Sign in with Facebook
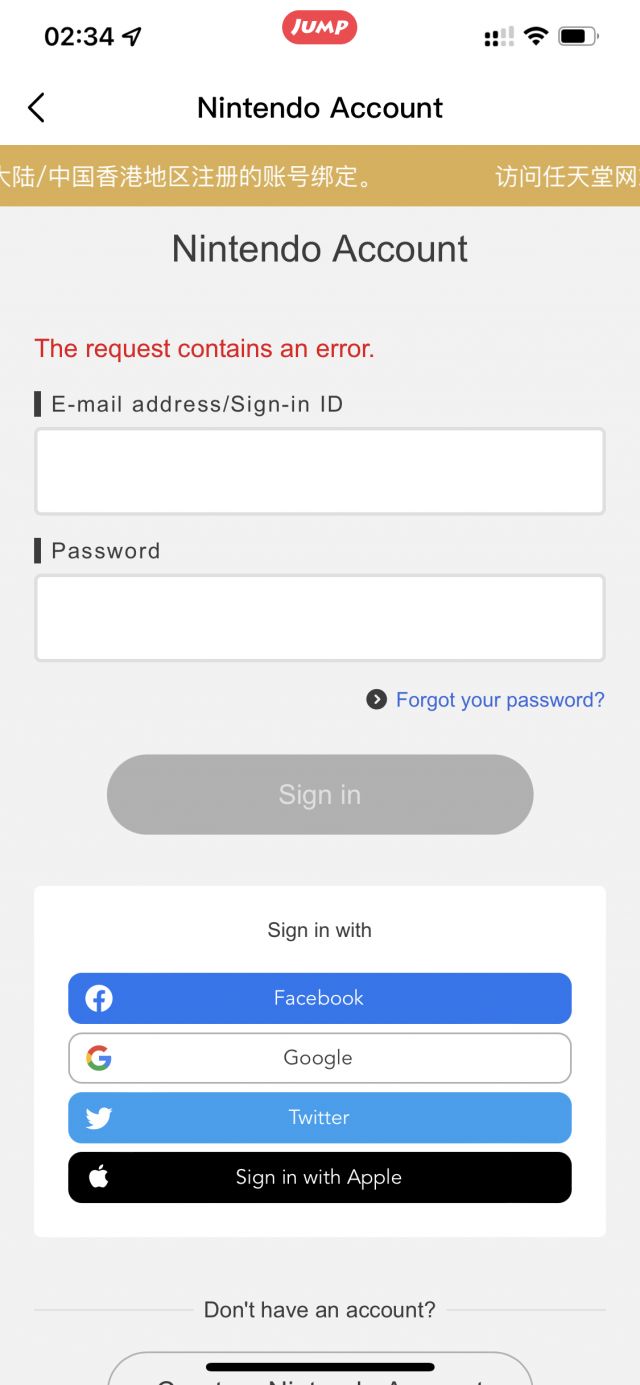 320,998
